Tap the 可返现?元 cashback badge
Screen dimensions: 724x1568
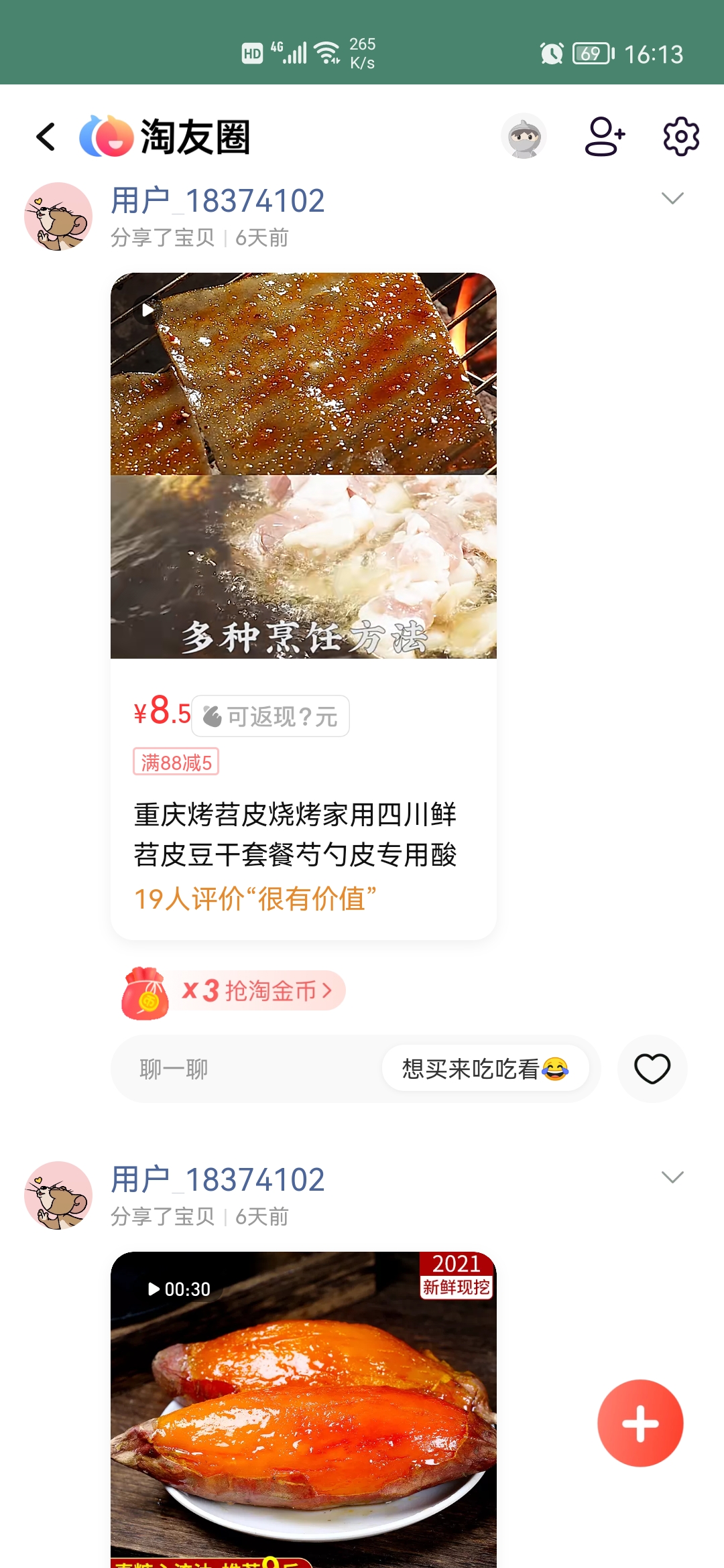pos(269,716)
